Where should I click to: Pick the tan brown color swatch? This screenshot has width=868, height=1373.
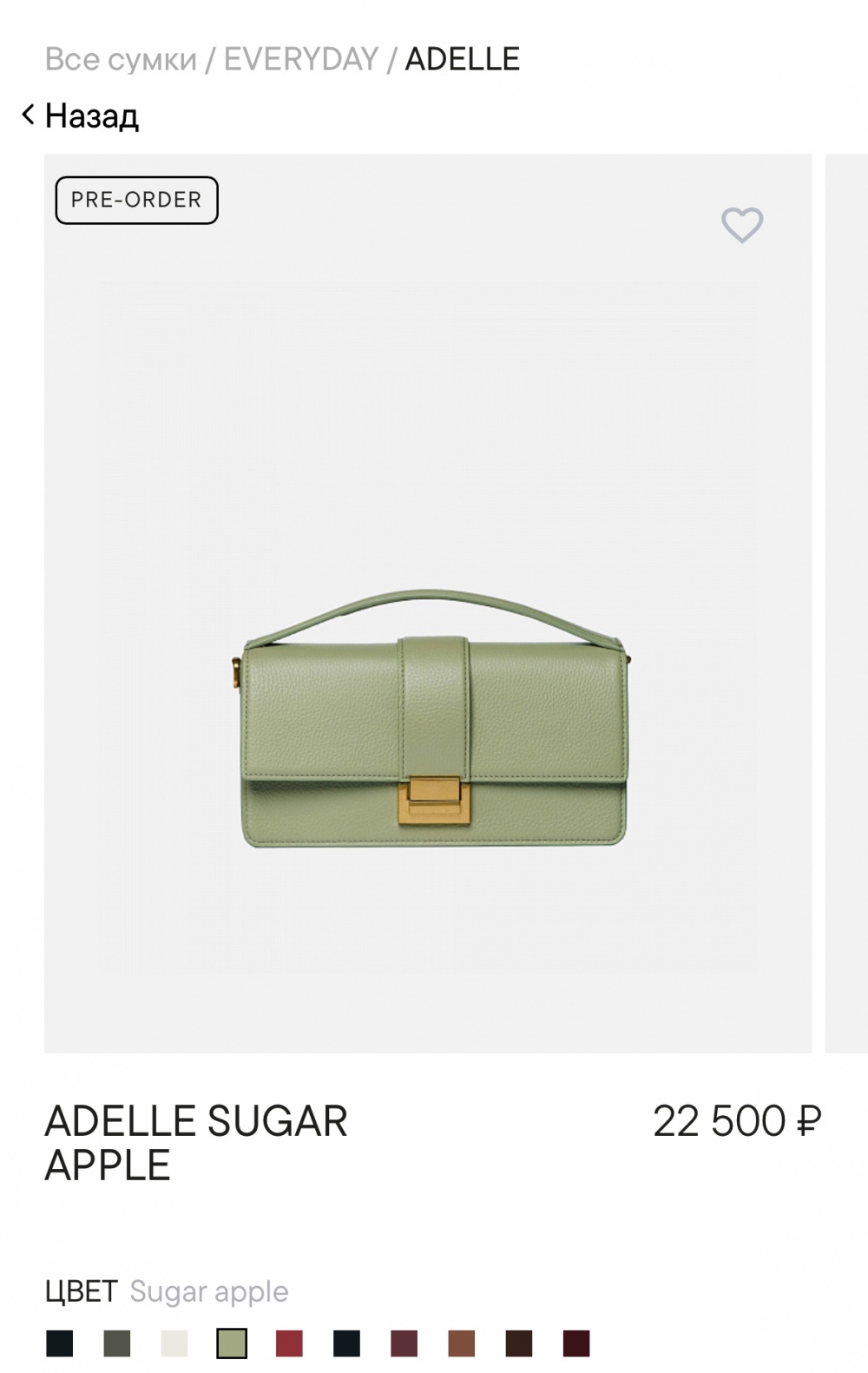pyautogui.click(x=462, y=1343)
